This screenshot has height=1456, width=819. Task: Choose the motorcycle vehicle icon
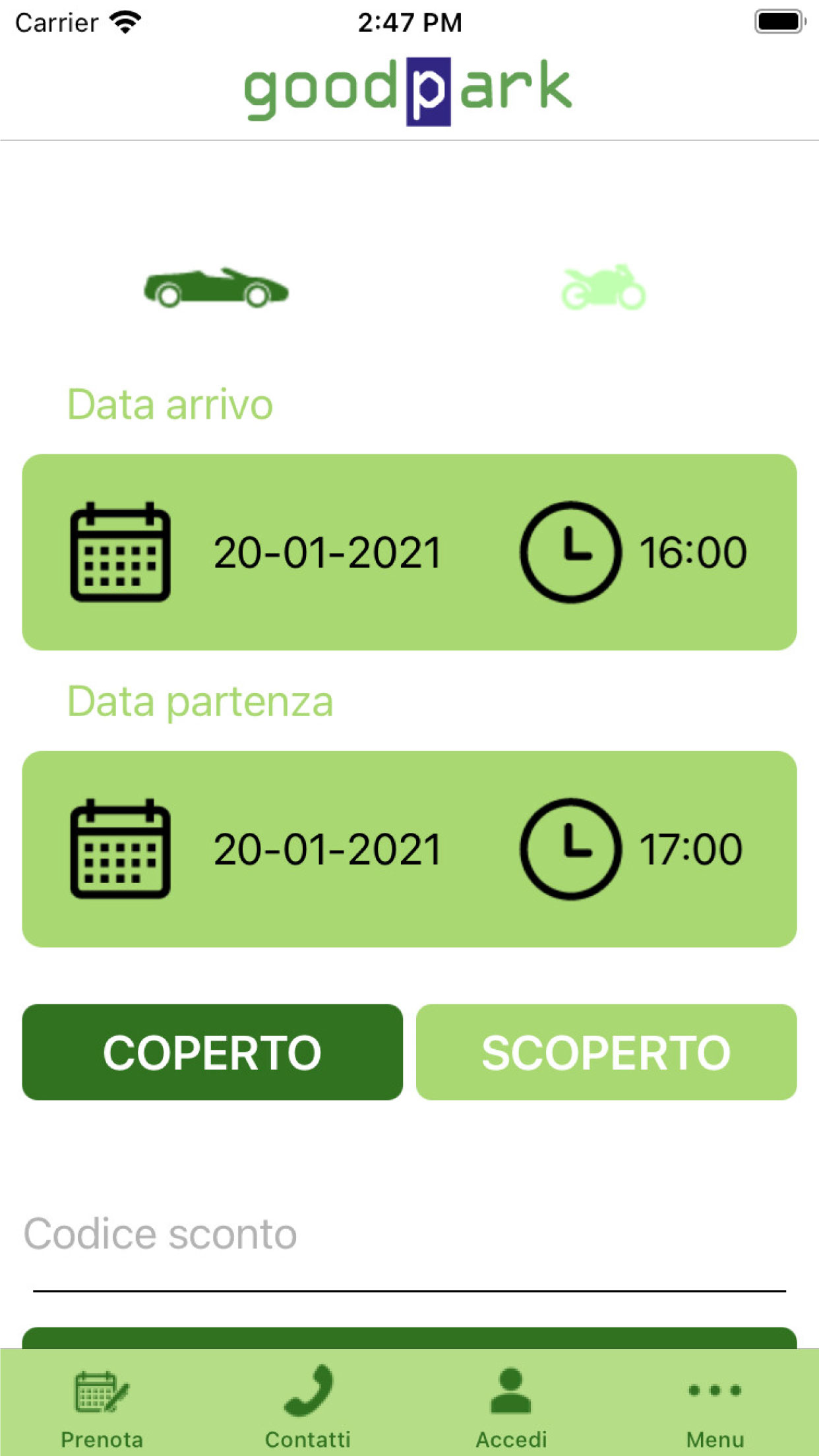pyautogui.click(x=603, y=288)
